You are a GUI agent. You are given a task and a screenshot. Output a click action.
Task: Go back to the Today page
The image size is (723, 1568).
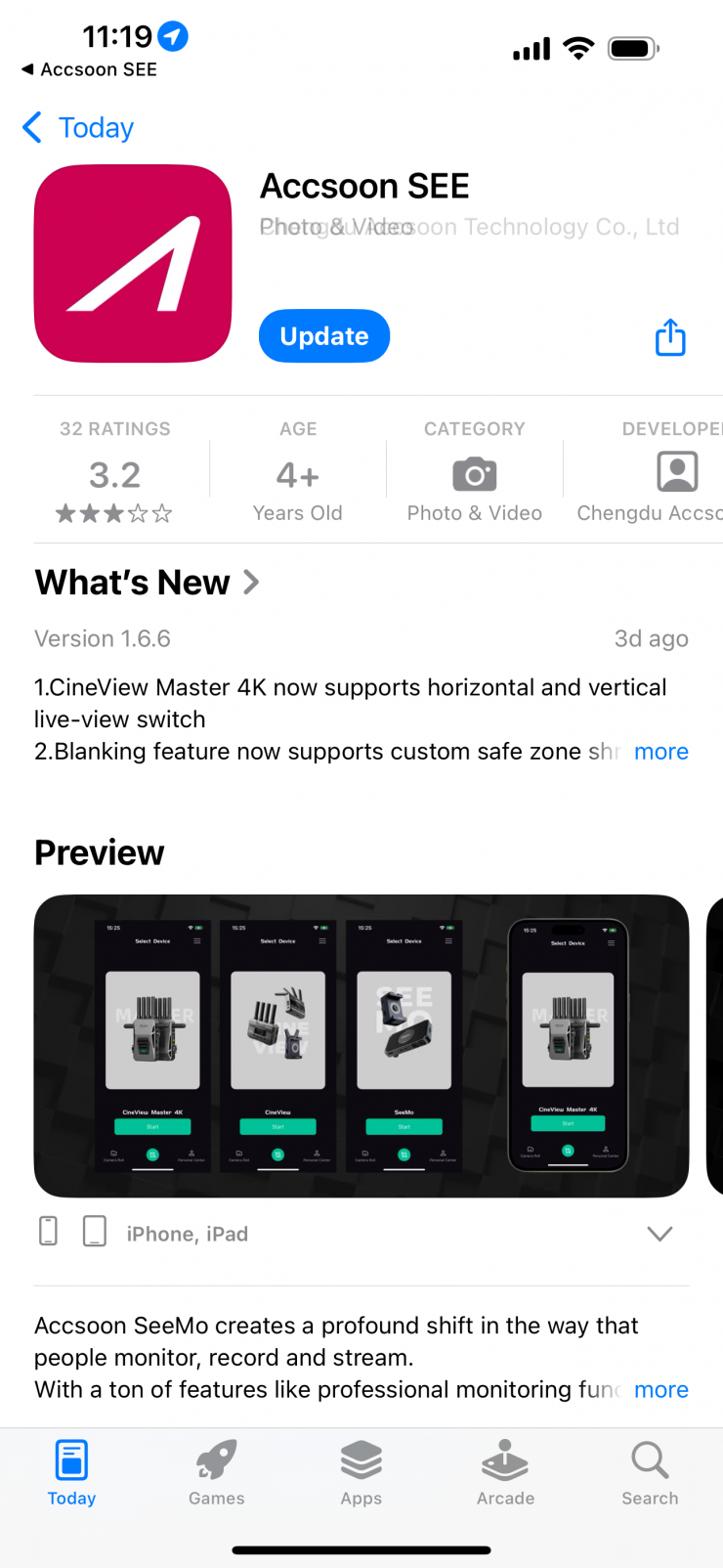78,128
